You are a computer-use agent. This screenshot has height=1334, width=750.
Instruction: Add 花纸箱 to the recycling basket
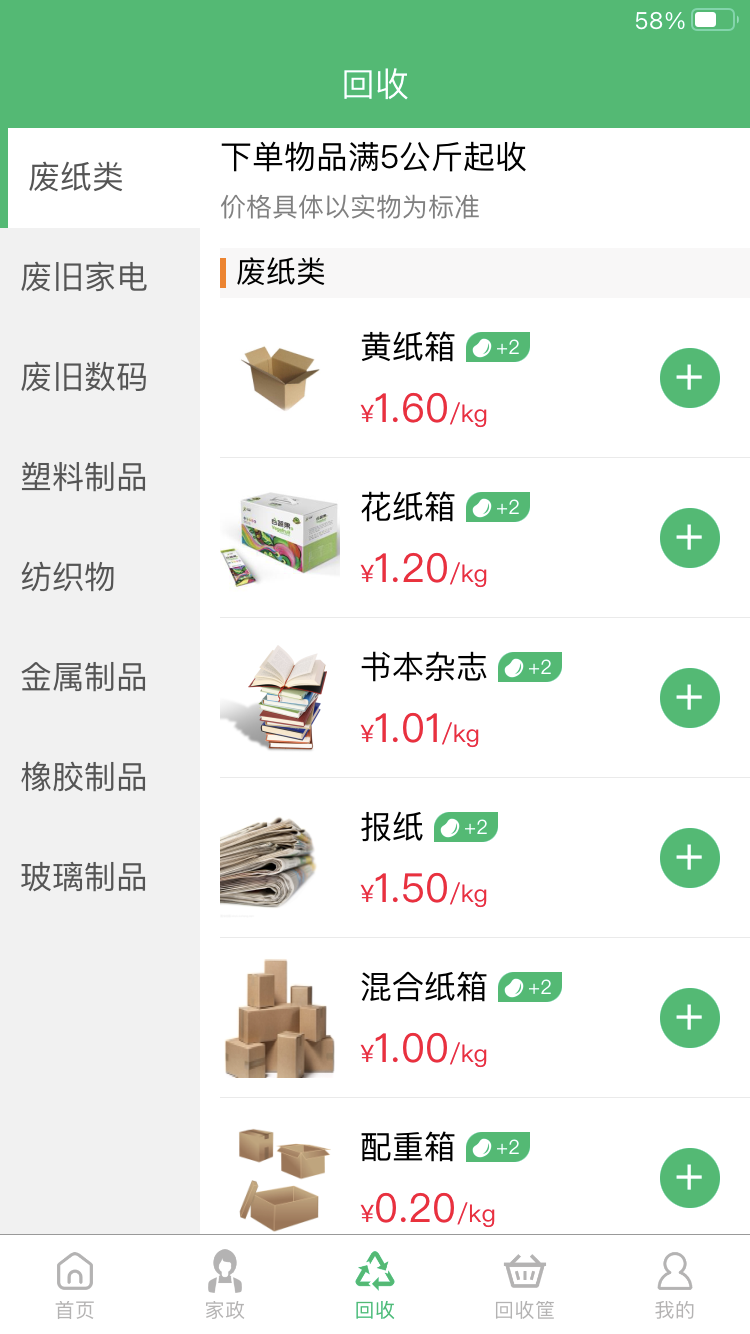point(689,538)
